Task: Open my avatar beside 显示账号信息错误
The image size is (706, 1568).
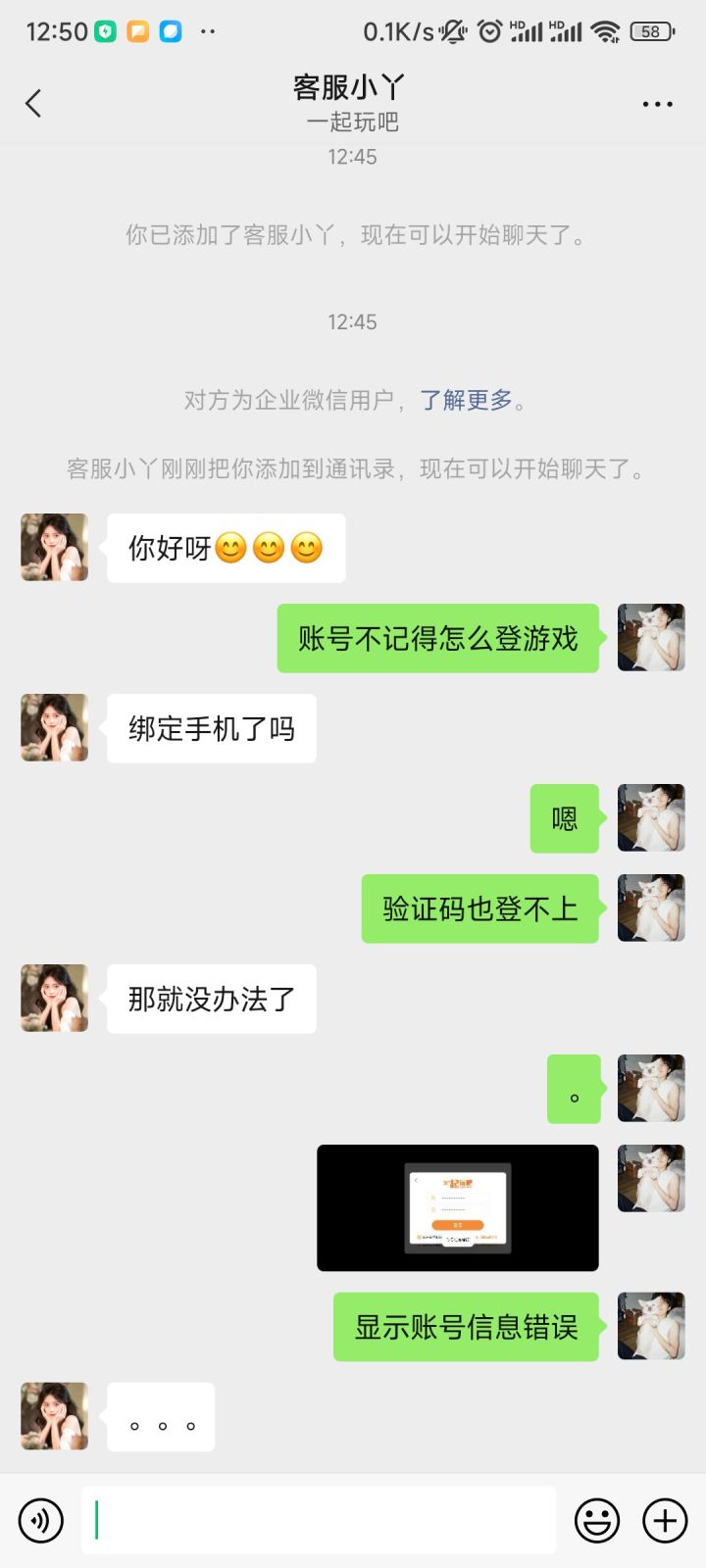Action: (x=651, y=1326)
